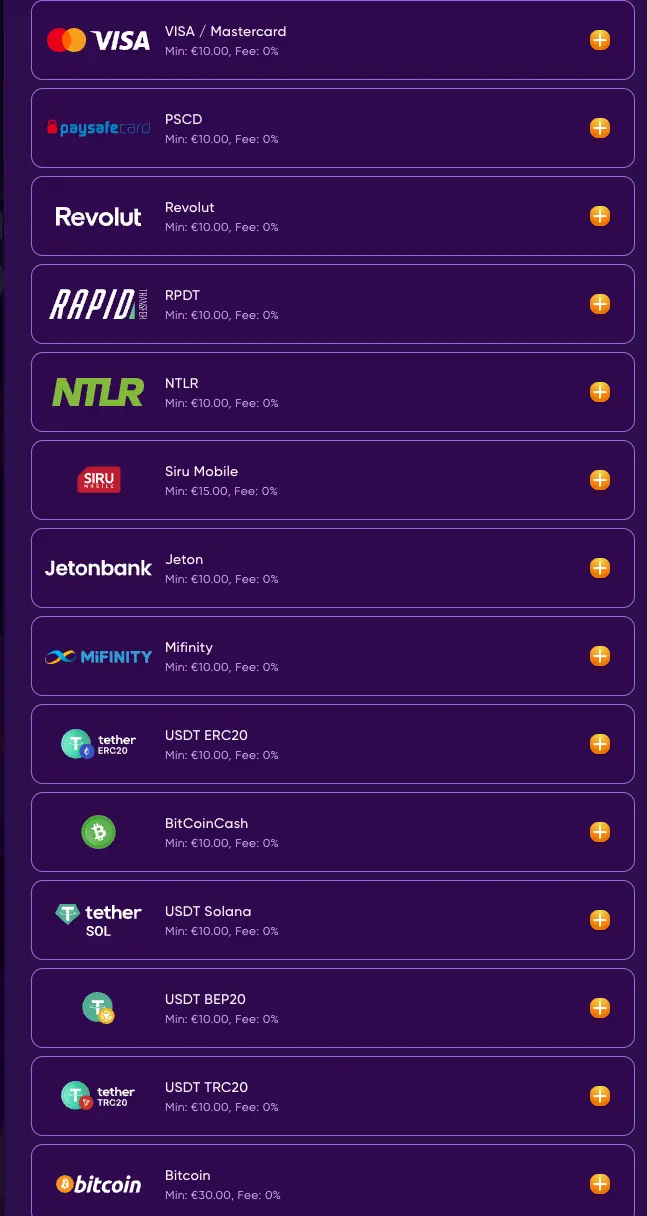Expand the Mifinity option
The height and width of the screenshot is (1216, 647).
pyautogui.click(x=600, y=656)
